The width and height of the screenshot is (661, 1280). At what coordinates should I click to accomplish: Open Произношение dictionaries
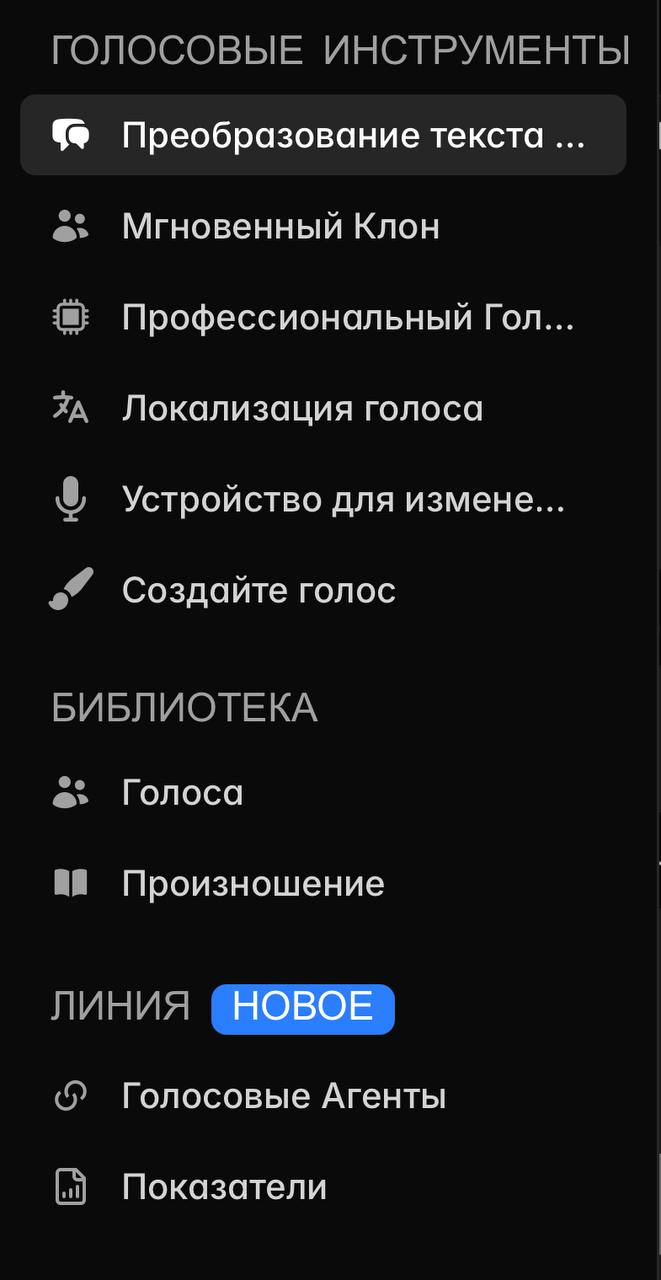point(253,884)
